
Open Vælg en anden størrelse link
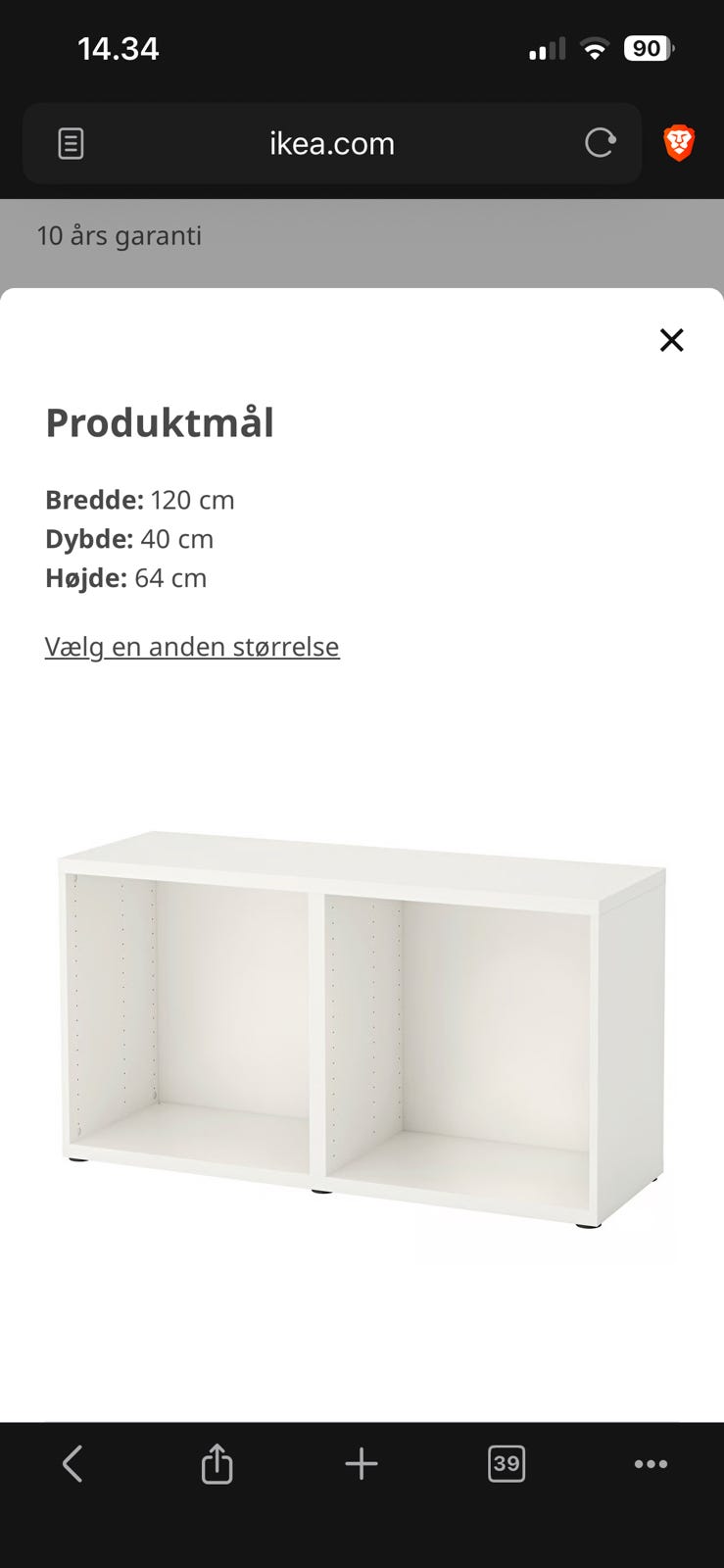tap(191, 646)
